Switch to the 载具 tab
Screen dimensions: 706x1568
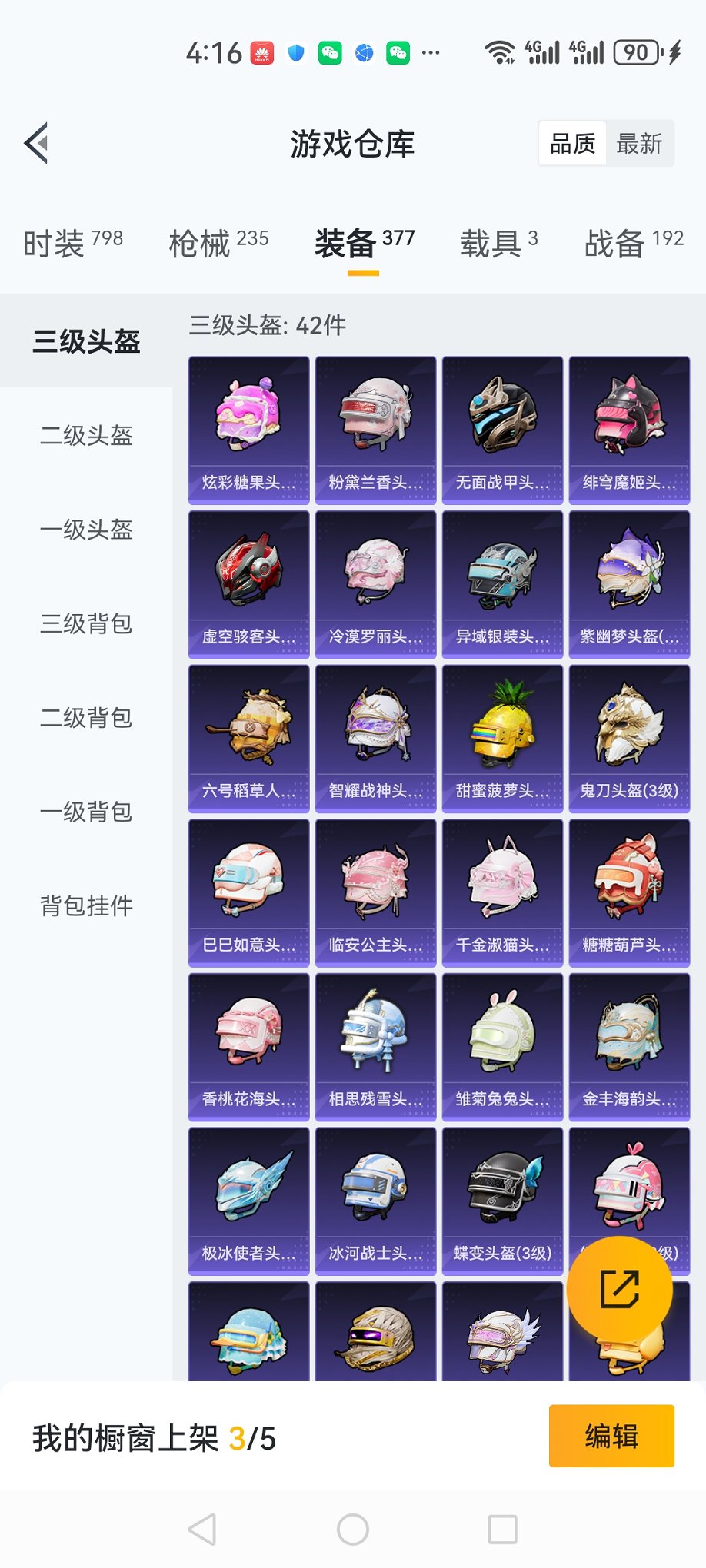498,243
